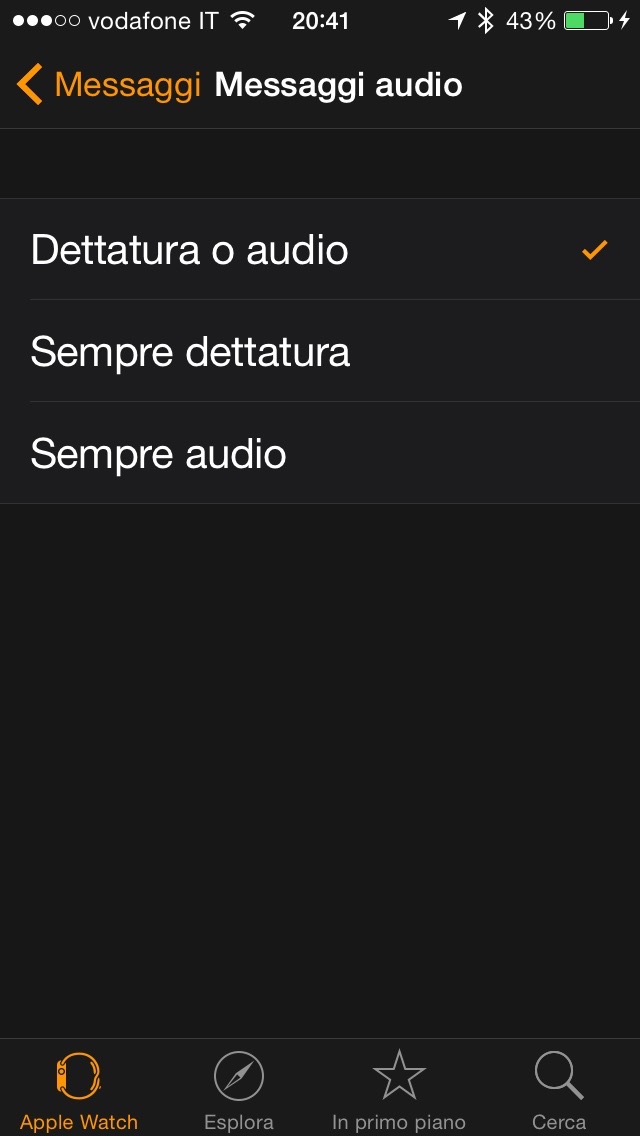Open the In primo piano tab

(399, 1090)
